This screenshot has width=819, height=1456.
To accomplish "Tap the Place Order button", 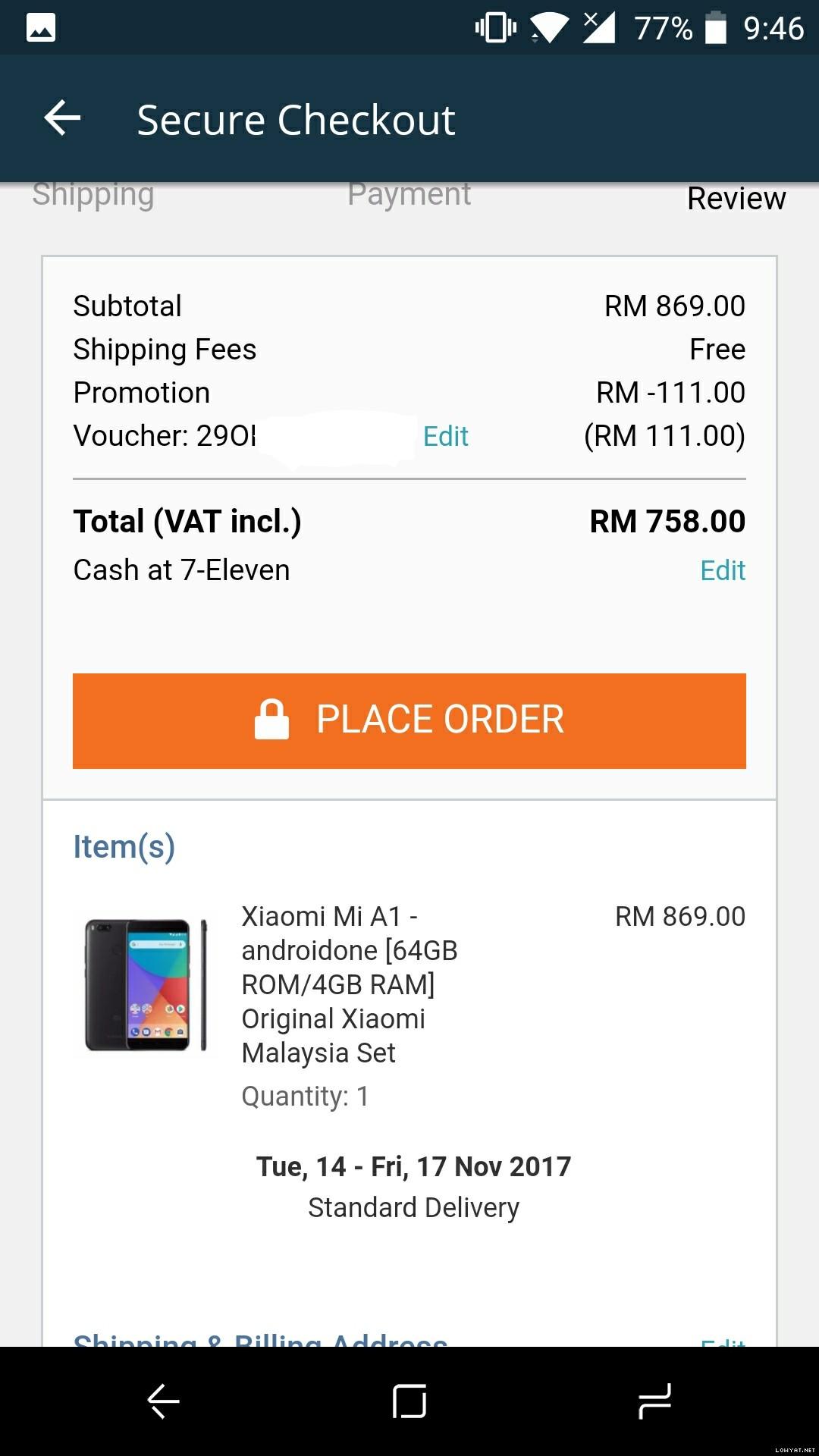I will pyautogui.click(x=409, y=720).
